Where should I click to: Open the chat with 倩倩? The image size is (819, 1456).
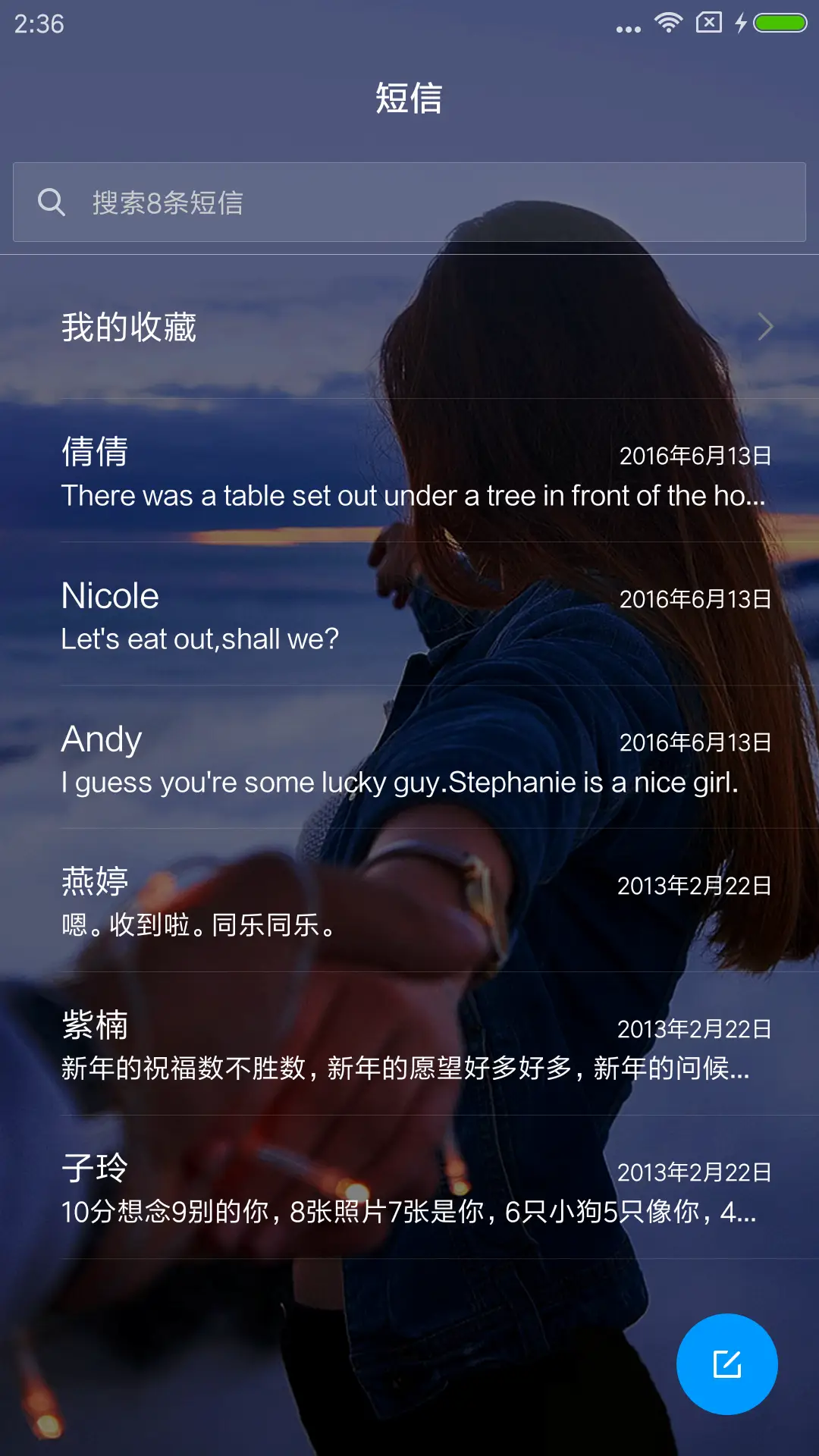point(303,474)
